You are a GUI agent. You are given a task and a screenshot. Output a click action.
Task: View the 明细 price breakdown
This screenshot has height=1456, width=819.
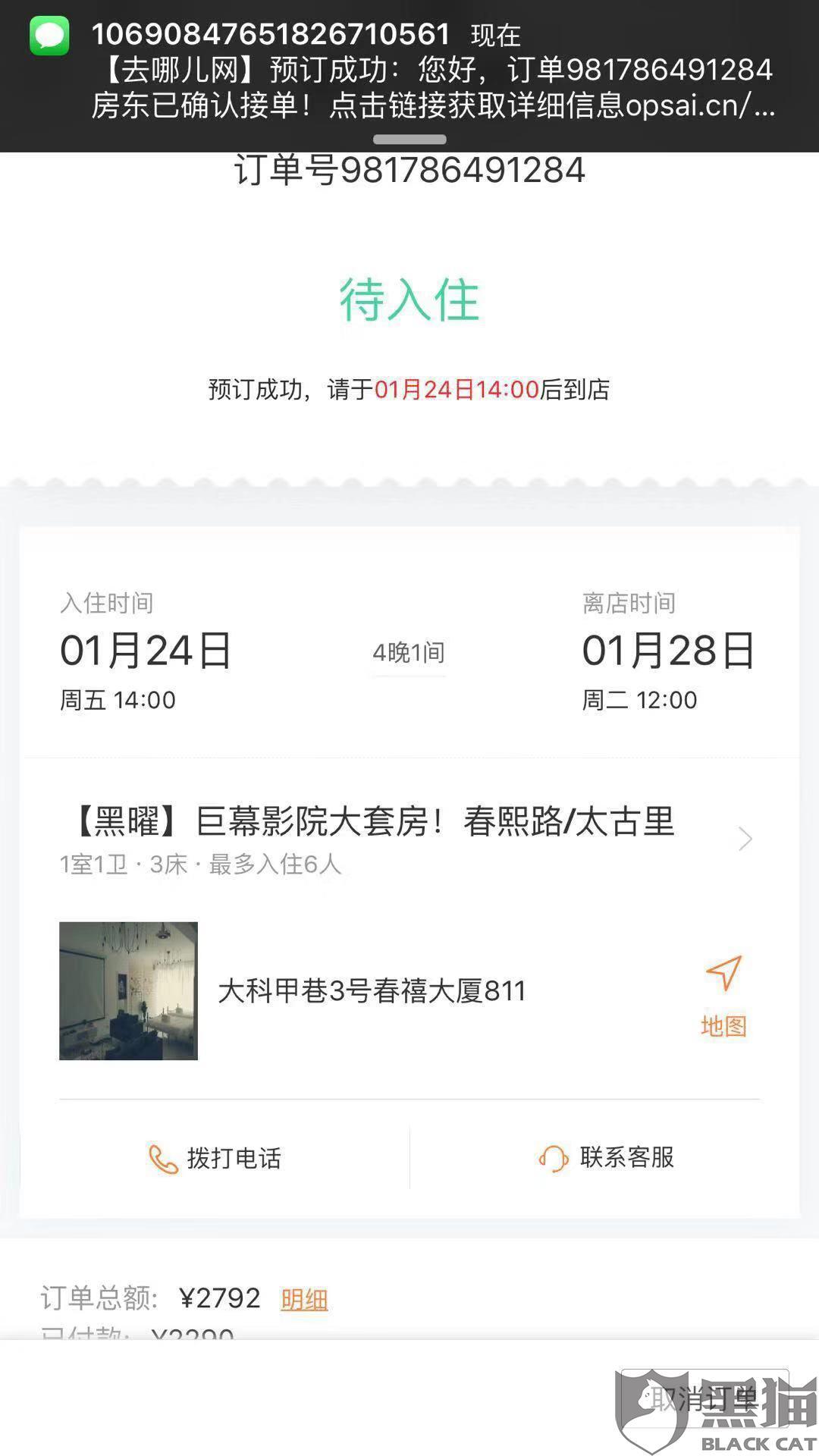304,1299
